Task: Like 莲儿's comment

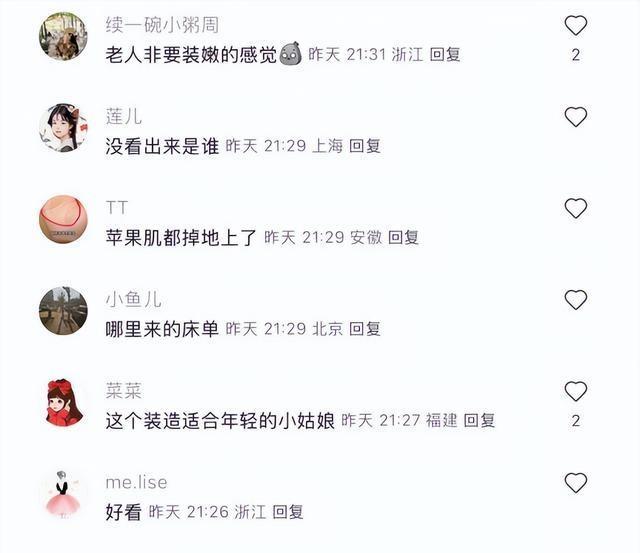Action: pos(575,117)
